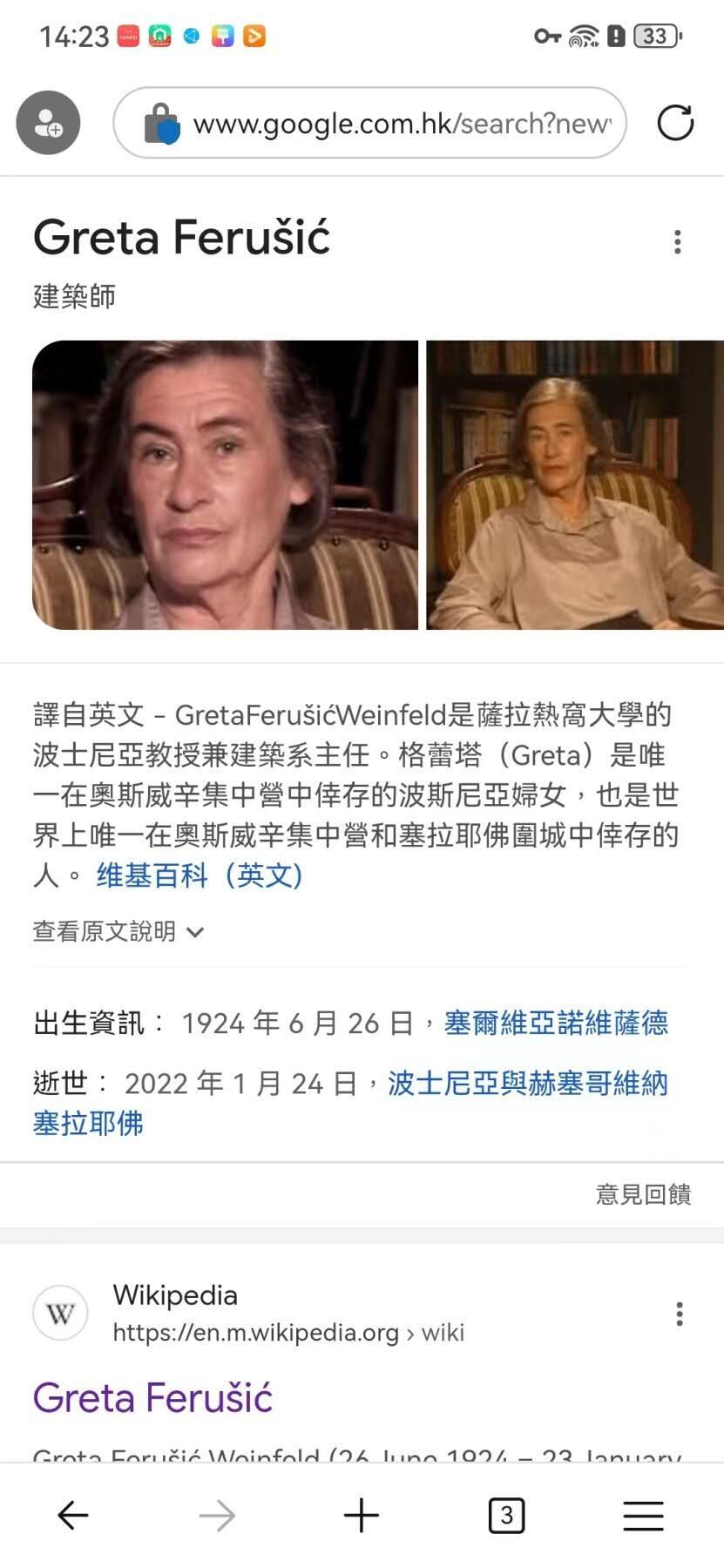Open the tab switcher showing 3 tabs

(506, 1516)
